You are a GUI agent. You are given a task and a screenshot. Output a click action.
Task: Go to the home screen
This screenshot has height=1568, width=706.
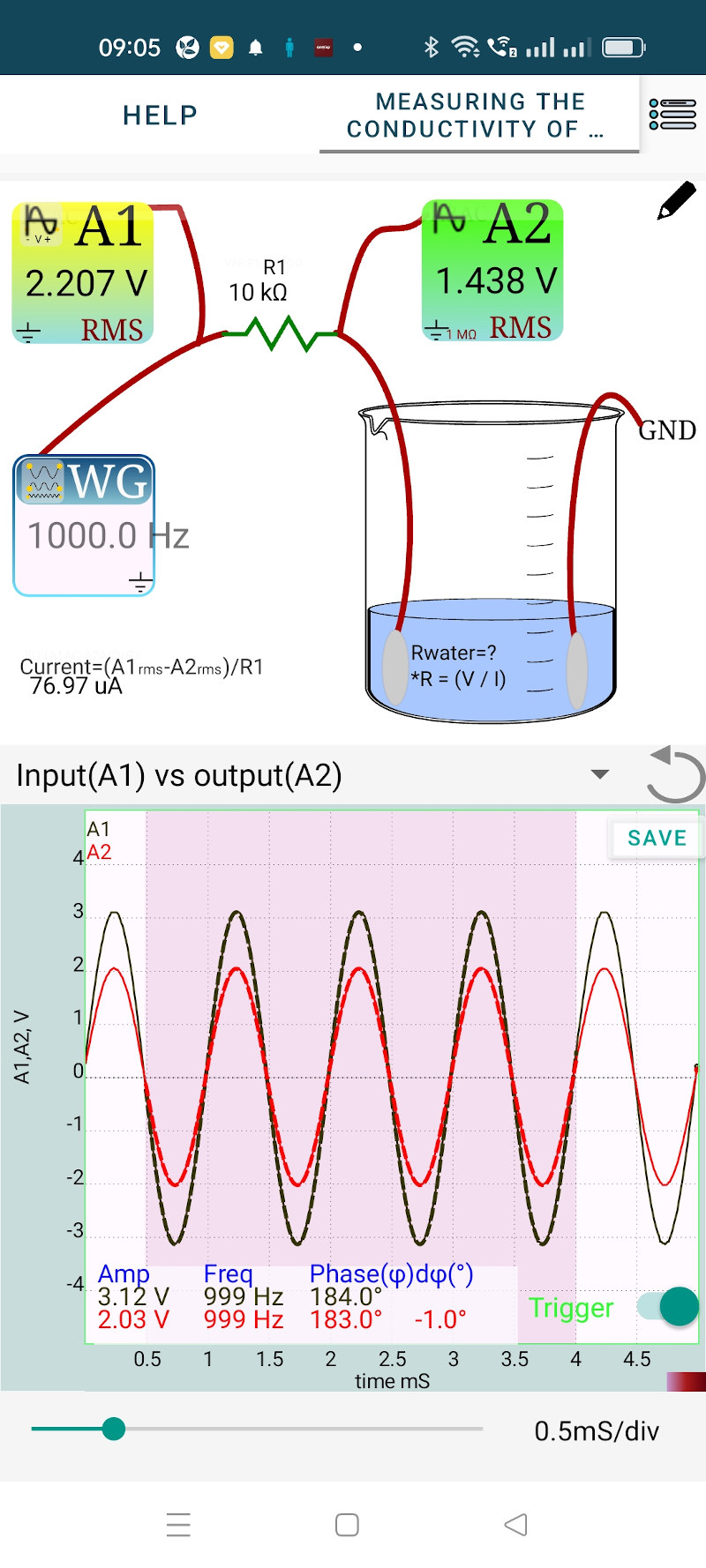pos(347,1525)
